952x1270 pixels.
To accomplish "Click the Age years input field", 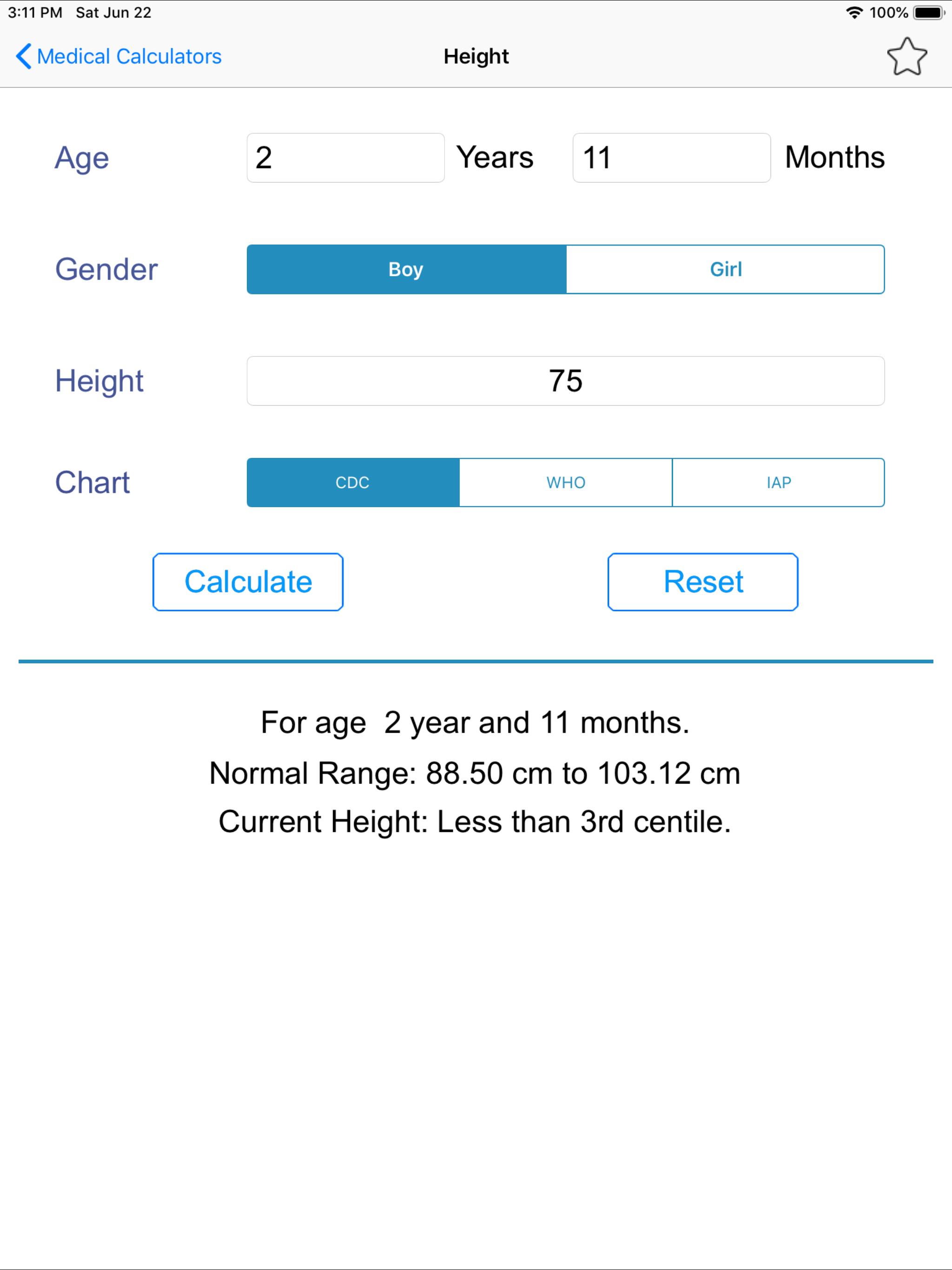I will tap(344, 157).
